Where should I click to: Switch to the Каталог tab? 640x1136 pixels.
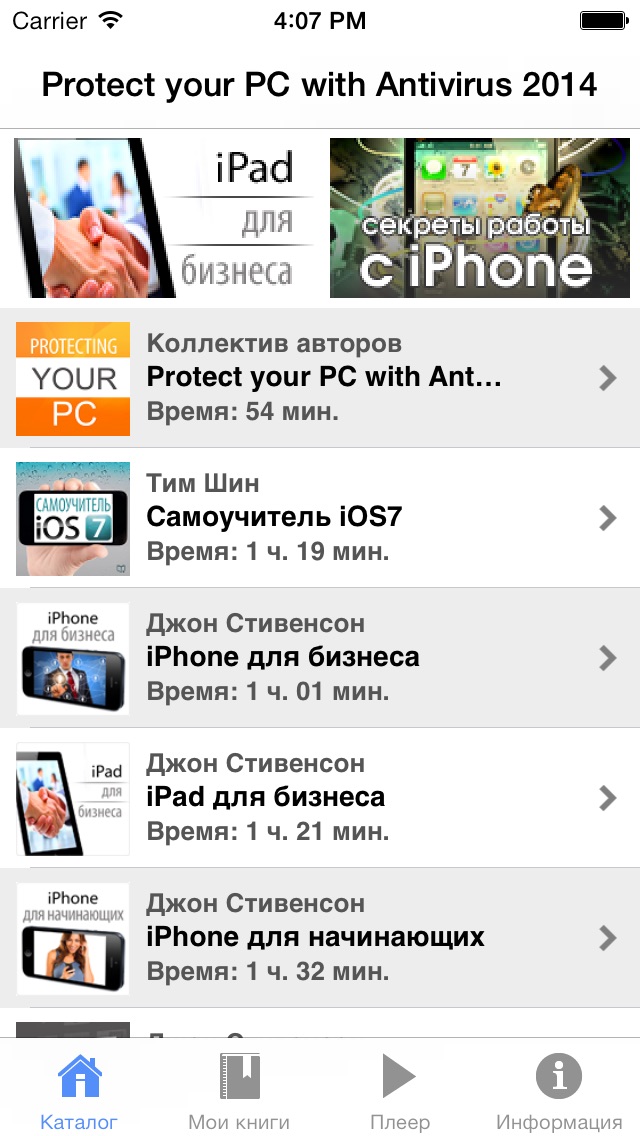(79, 1090)
